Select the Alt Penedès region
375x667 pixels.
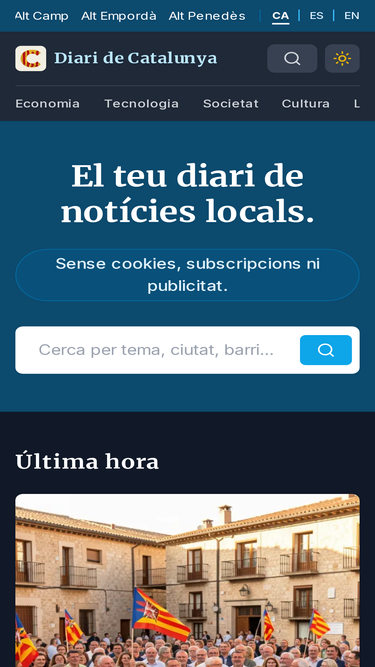click(x=207, y=16)
